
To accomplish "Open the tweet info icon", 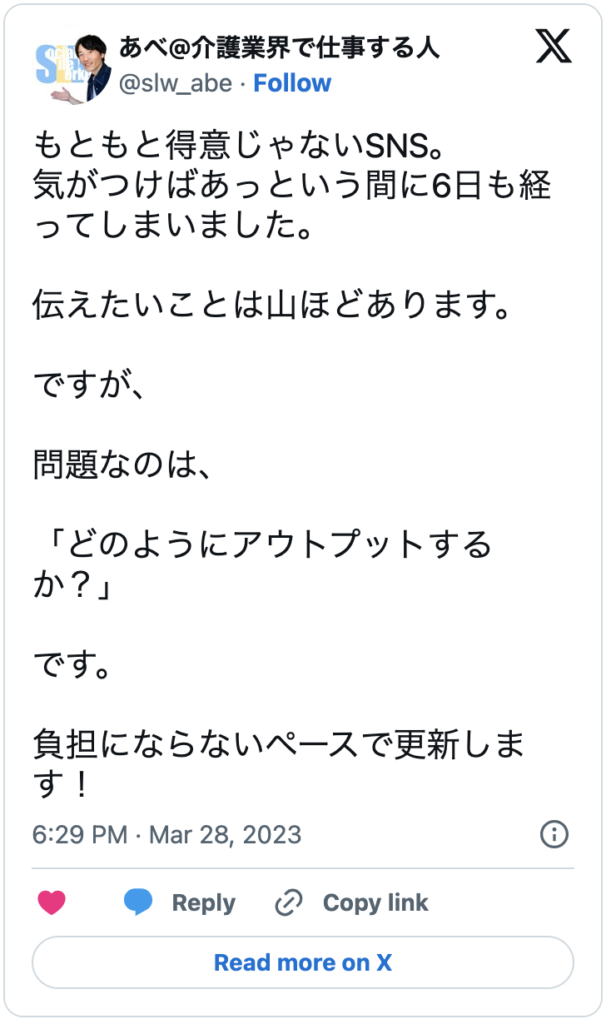I will pyautogui.click(x=554, y=834).
